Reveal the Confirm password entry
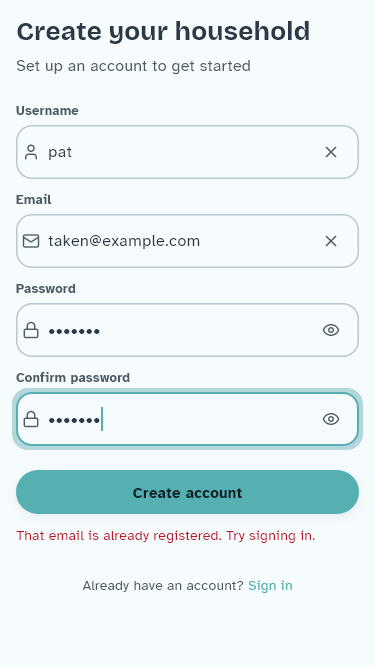This screenshot has width=375, height=667. tap(331, 419)
